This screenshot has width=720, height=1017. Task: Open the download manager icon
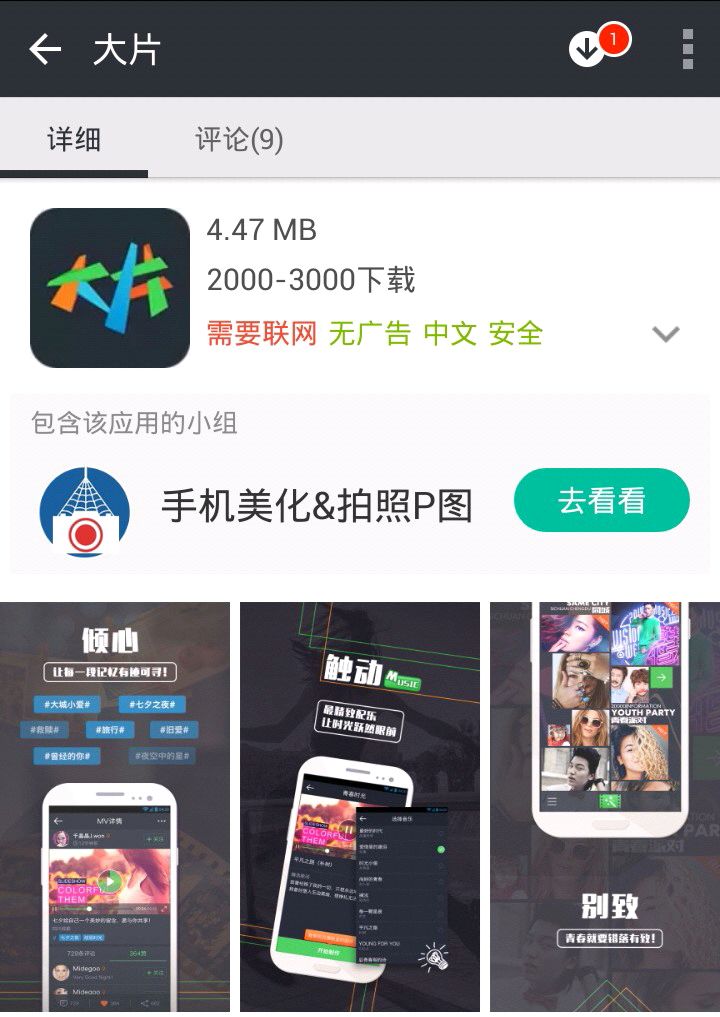[589, 48]
